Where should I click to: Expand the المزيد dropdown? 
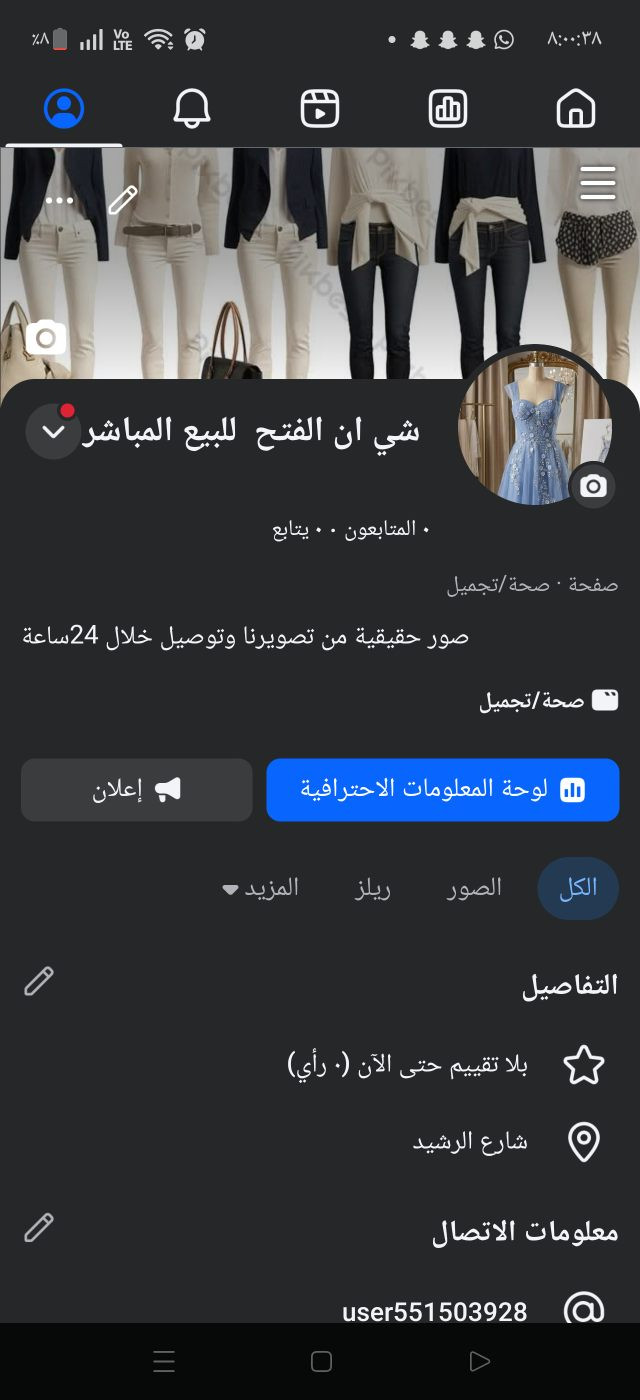point(261,888)
